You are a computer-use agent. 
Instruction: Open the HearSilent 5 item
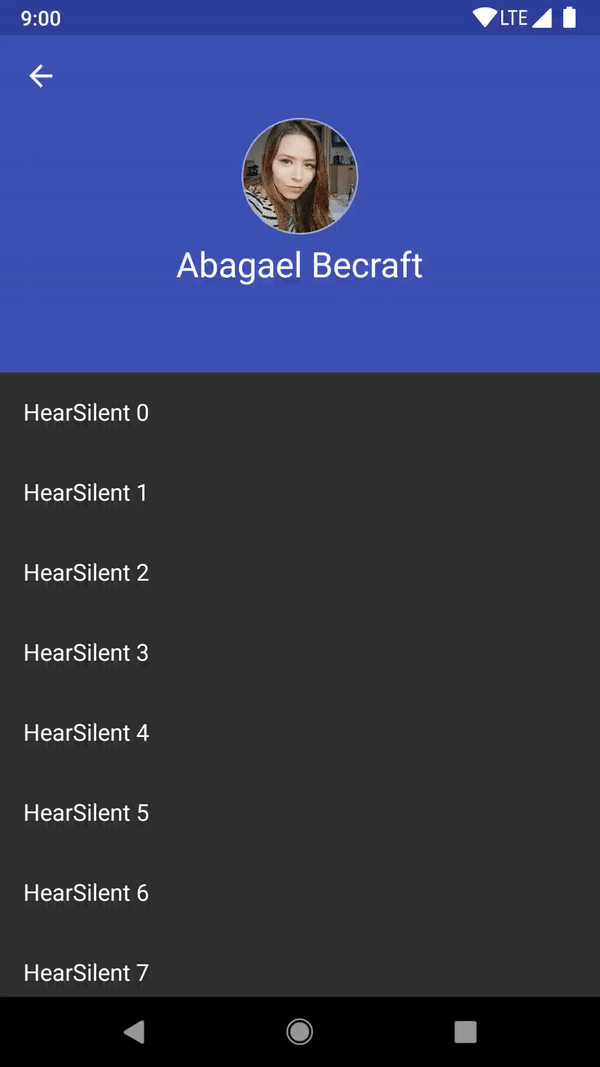(x=300, y=812)
